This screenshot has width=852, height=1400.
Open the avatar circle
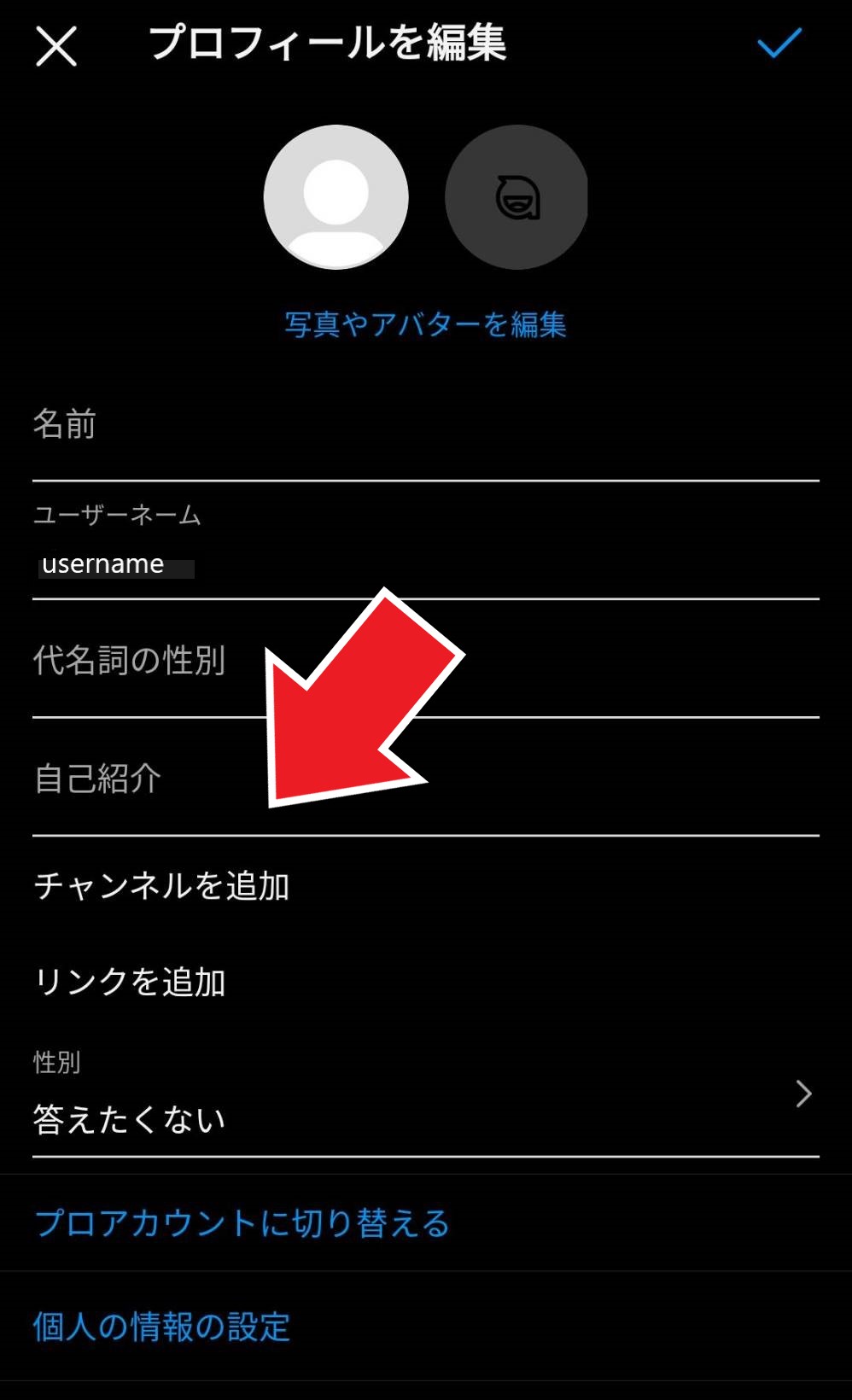tap(516, 197)
